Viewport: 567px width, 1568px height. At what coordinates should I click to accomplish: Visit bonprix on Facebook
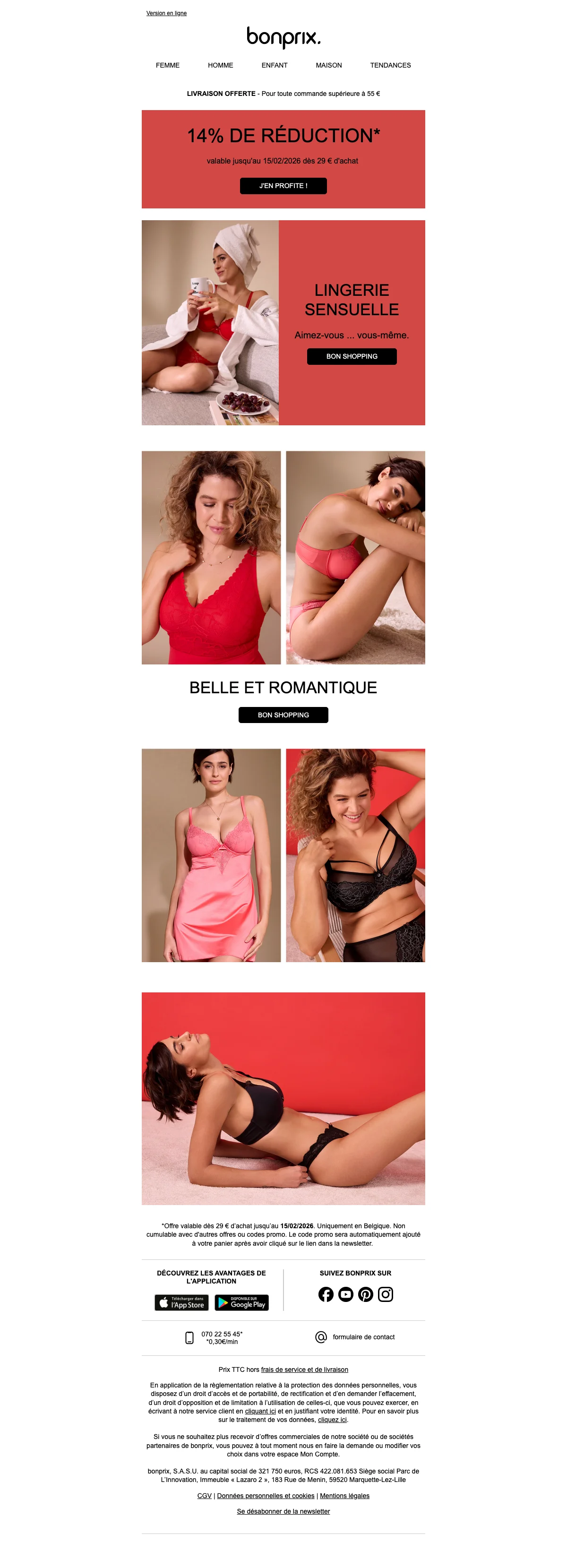tap(326, 1294)
